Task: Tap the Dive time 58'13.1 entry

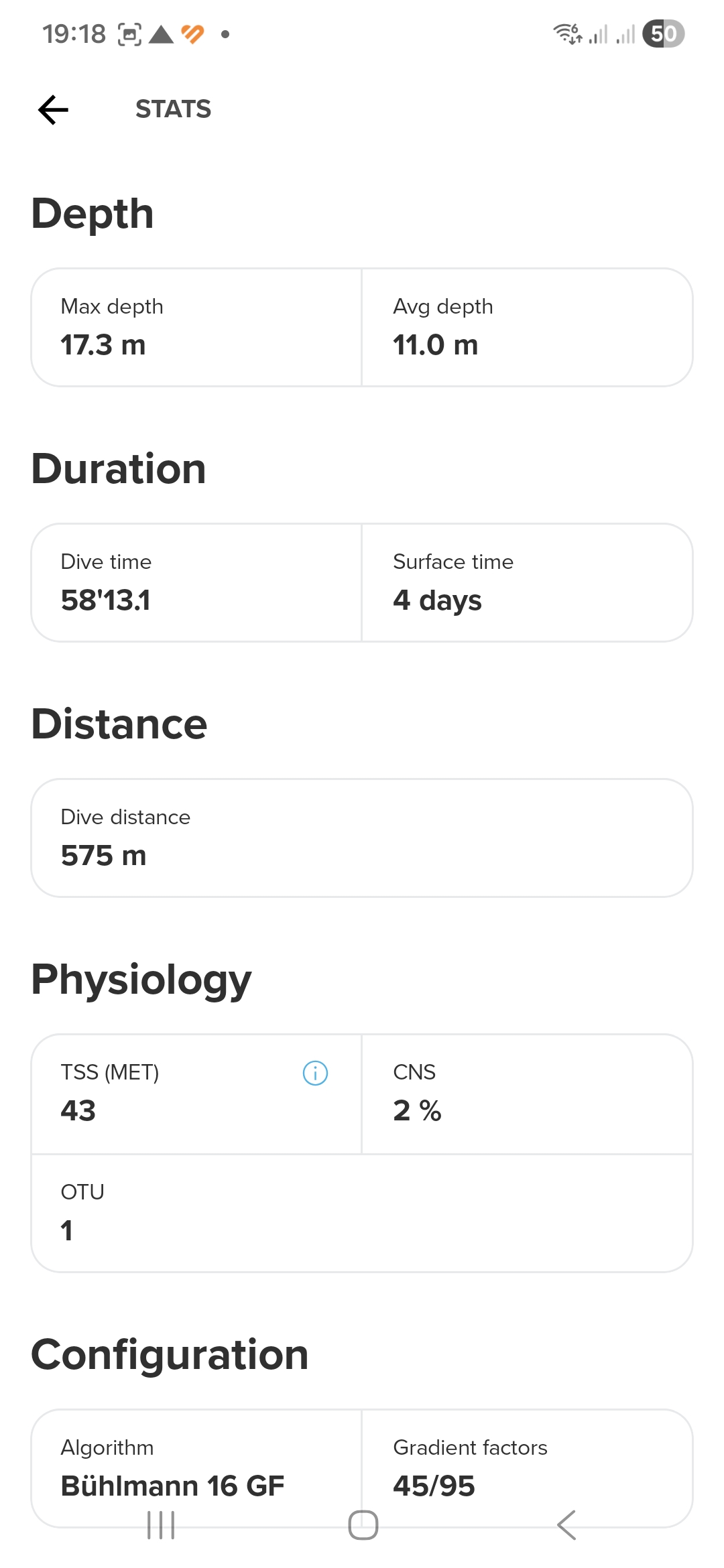Action: 196,582
